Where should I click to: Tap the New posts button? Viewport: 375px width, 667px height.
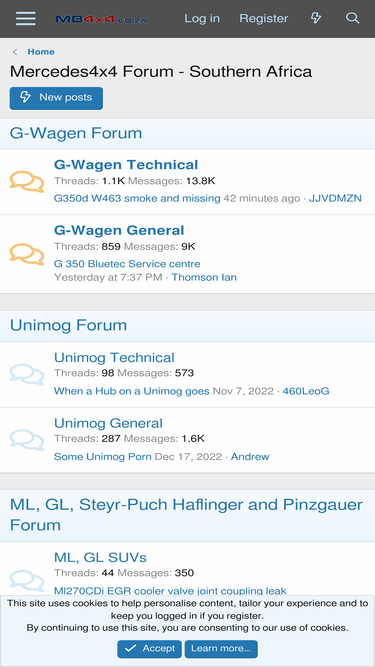pos(56,98)
